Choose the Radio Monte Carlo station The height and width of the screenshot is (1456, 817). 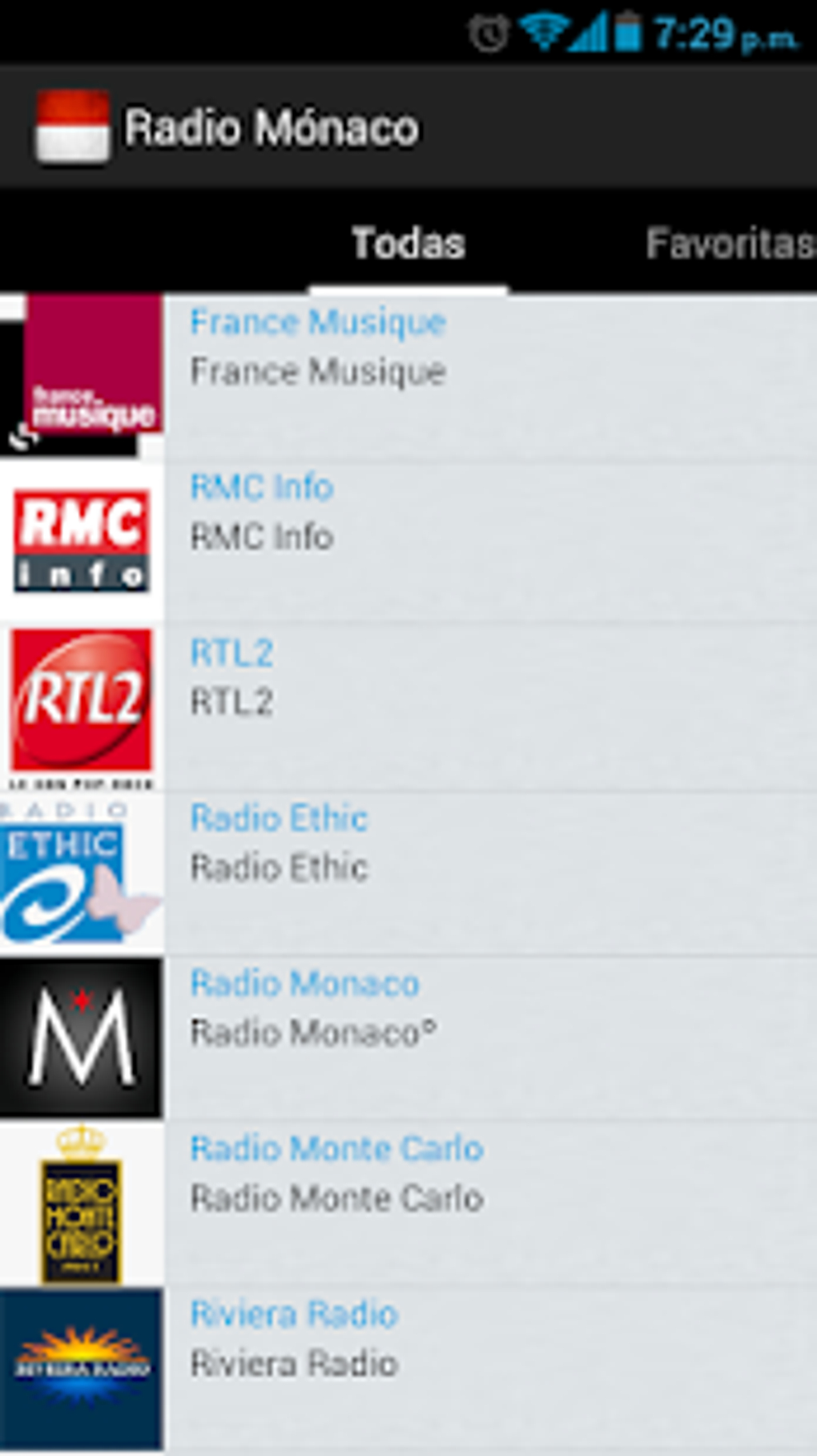[408, 1201]
